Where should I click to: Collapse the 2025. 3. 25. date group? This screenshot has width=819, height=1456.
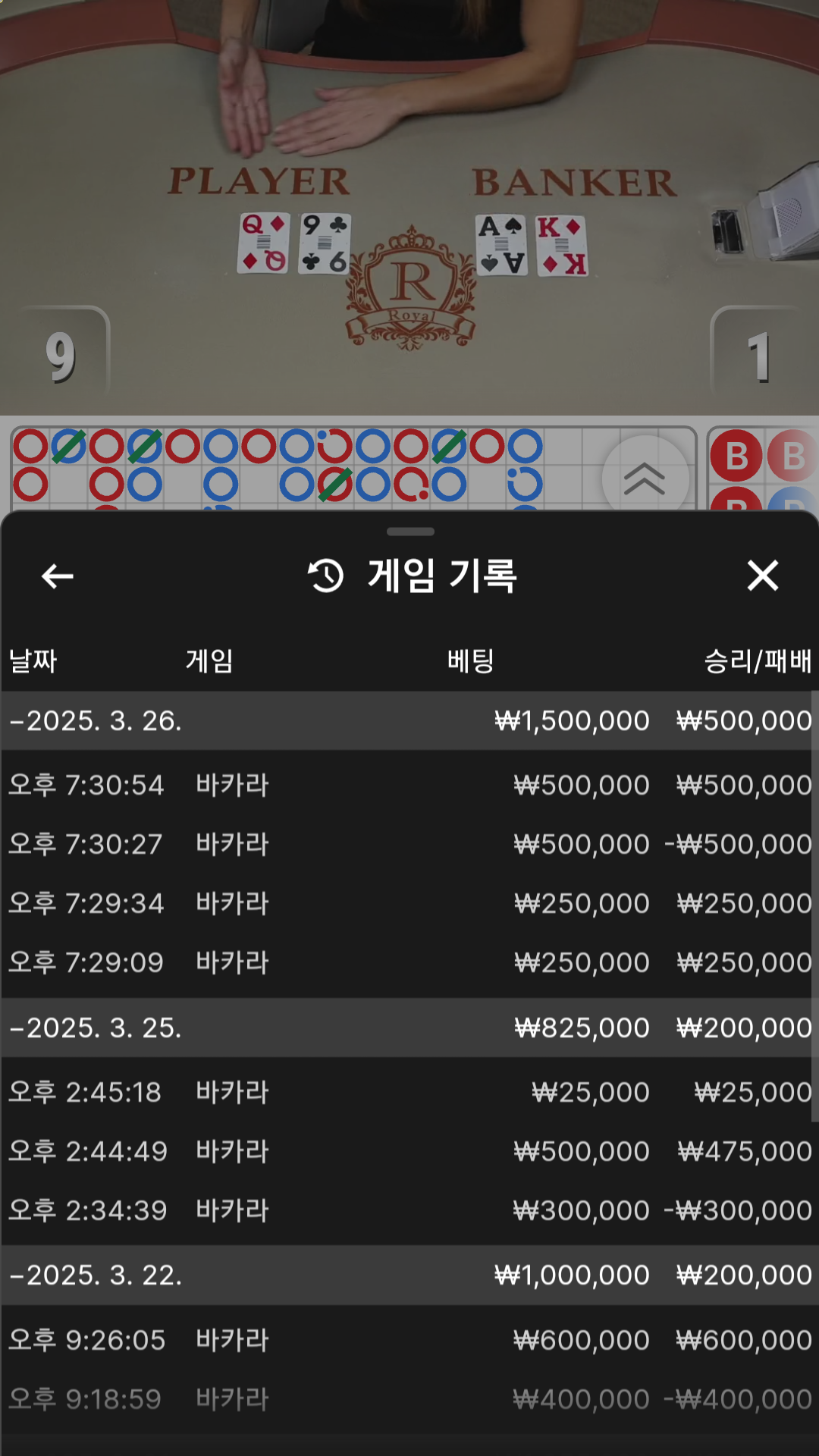[x=96, y=1028]
